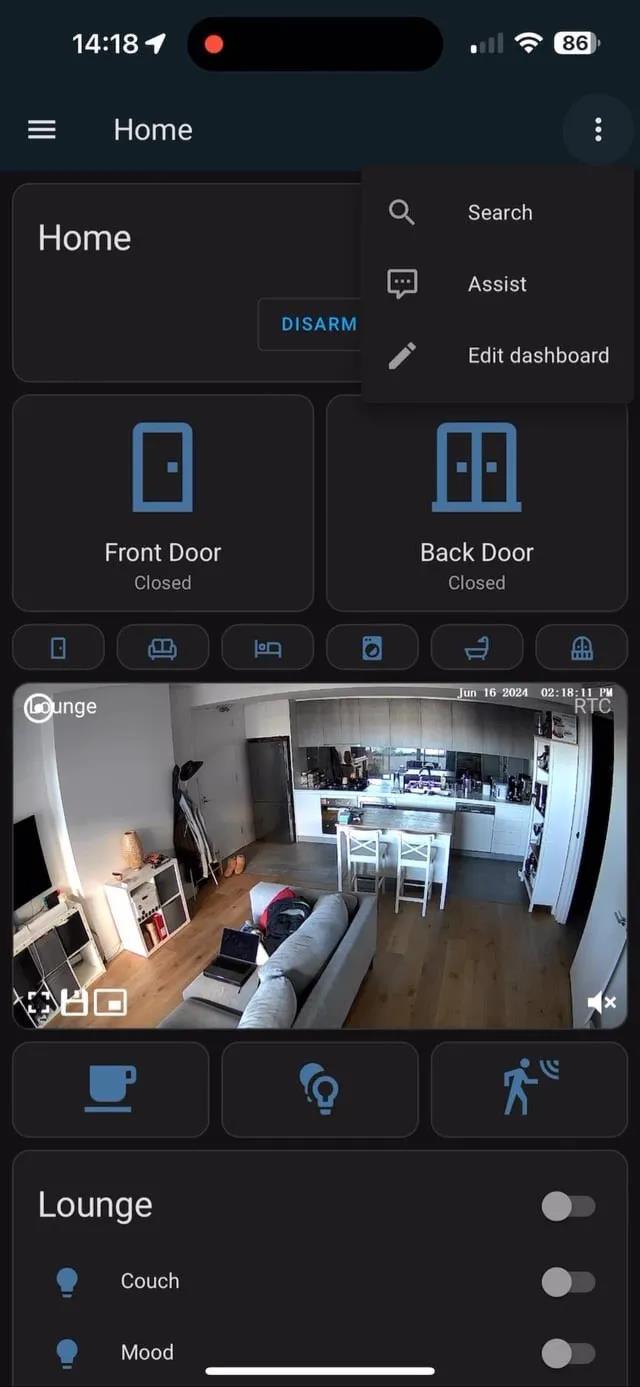Choose Edit dashboard option
Viewport: 640px width, 1387px height.
(537, 355)
